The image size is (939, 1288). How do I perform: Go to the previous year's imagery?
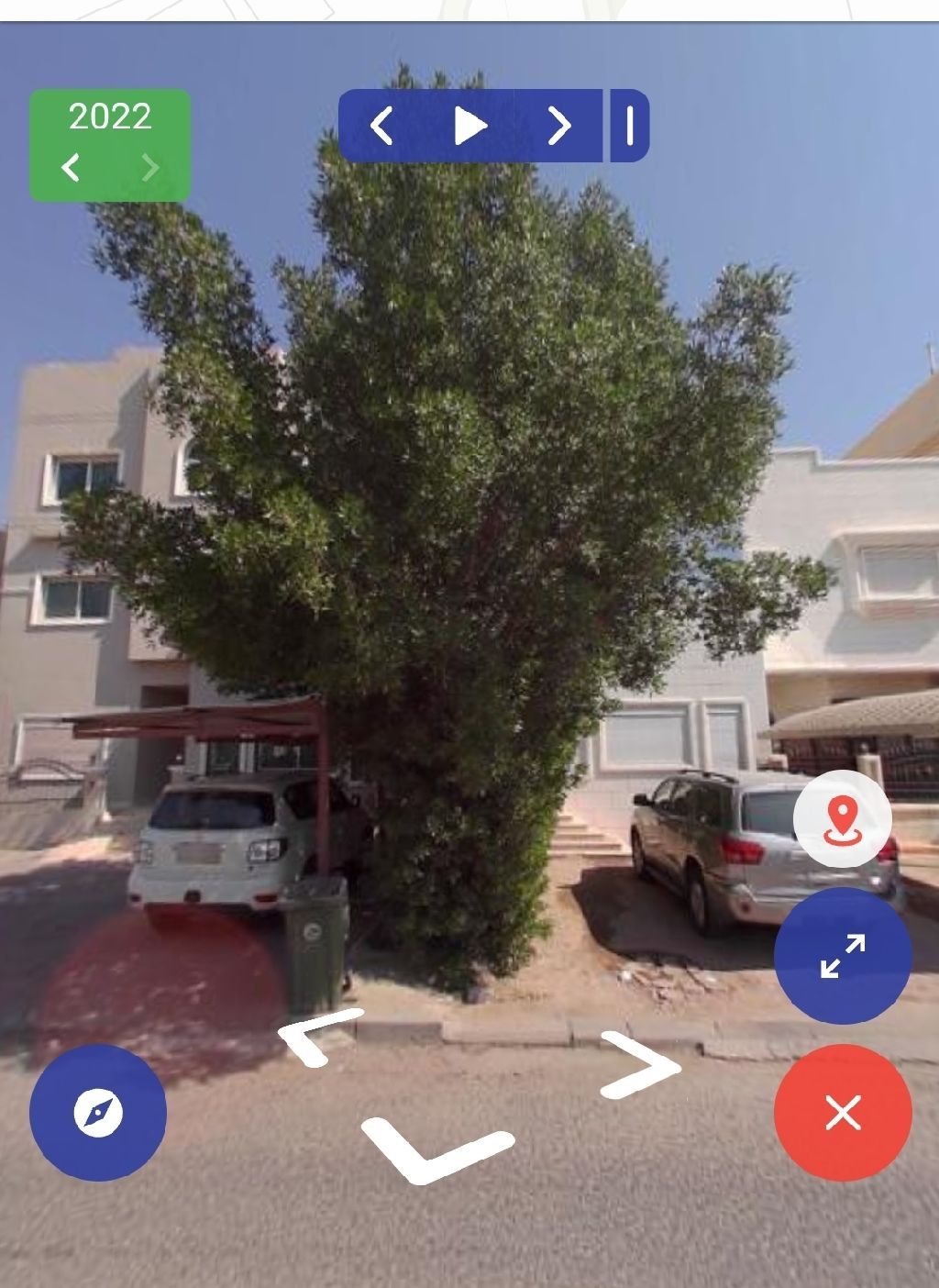pos(71,167)
